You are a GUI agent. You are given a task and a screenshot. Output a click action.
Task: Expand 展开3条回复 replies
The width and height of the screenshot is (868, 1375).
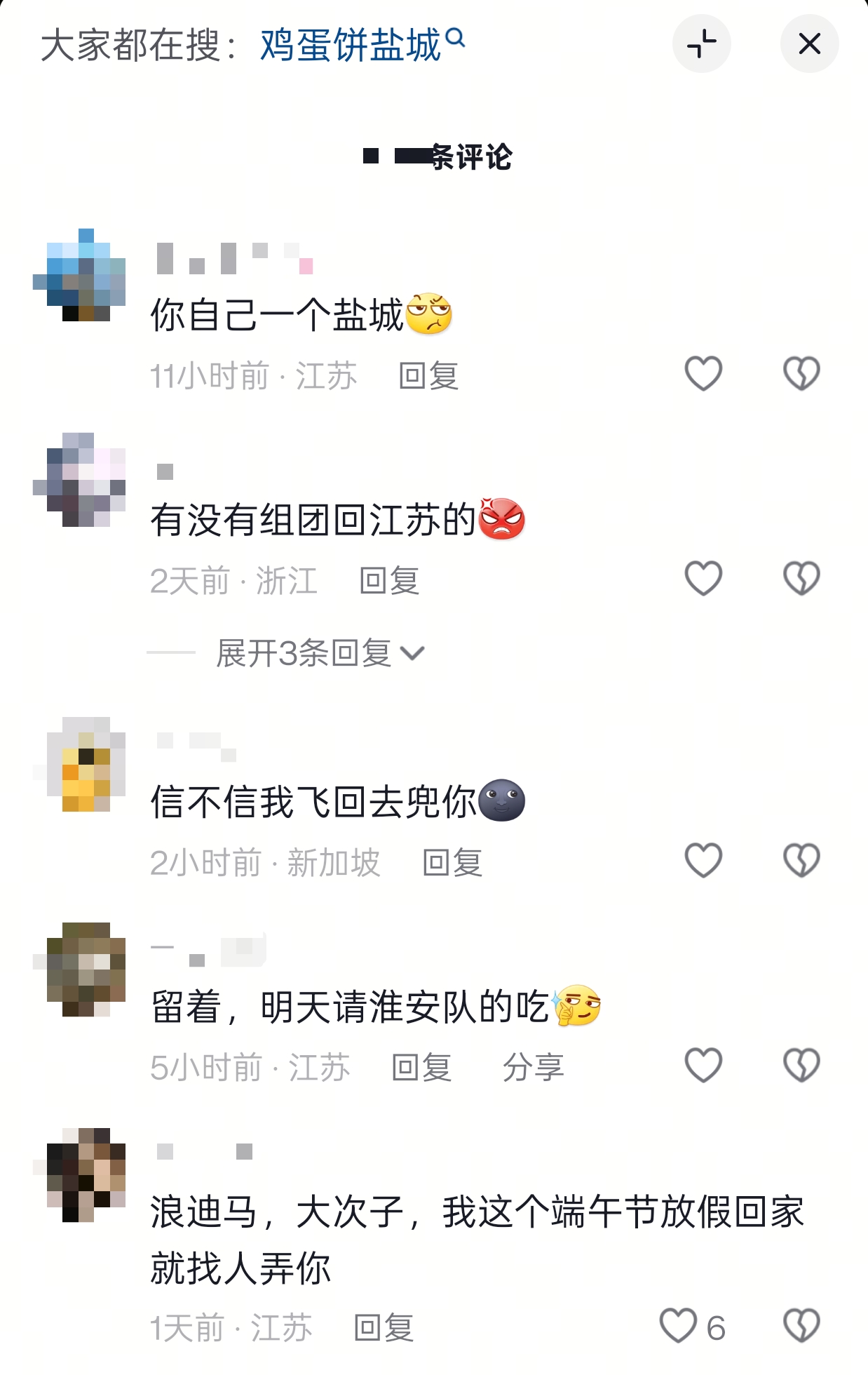[x=320, y=653]
